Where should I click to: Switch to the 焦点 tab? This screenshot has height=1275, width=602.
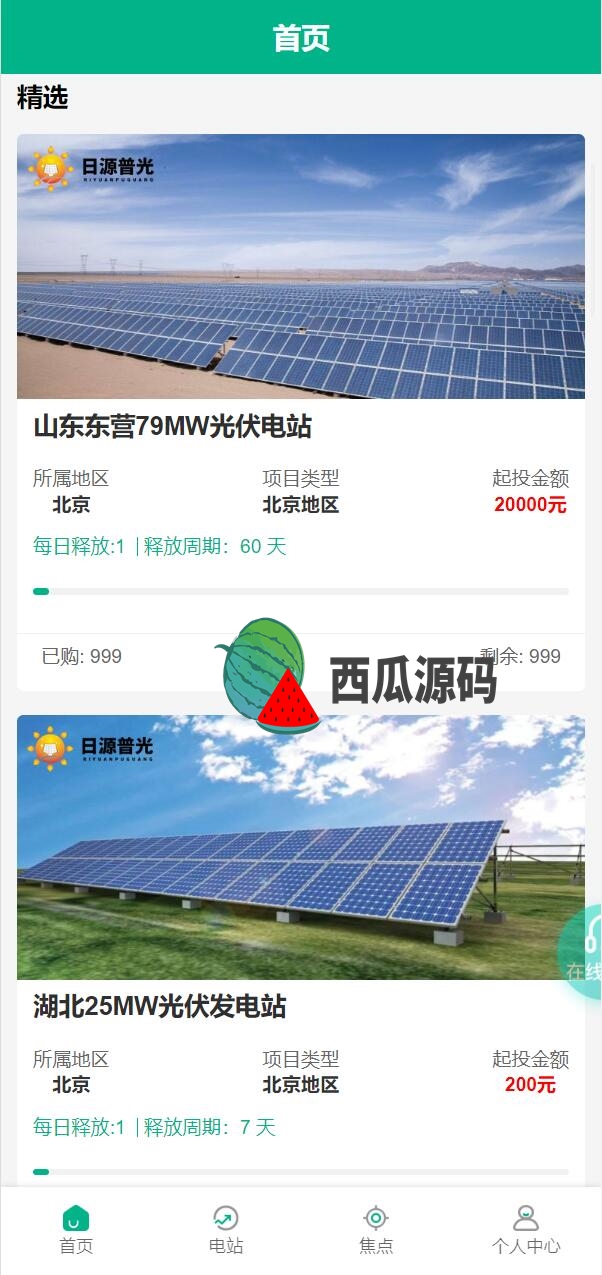pos(376,1230)
